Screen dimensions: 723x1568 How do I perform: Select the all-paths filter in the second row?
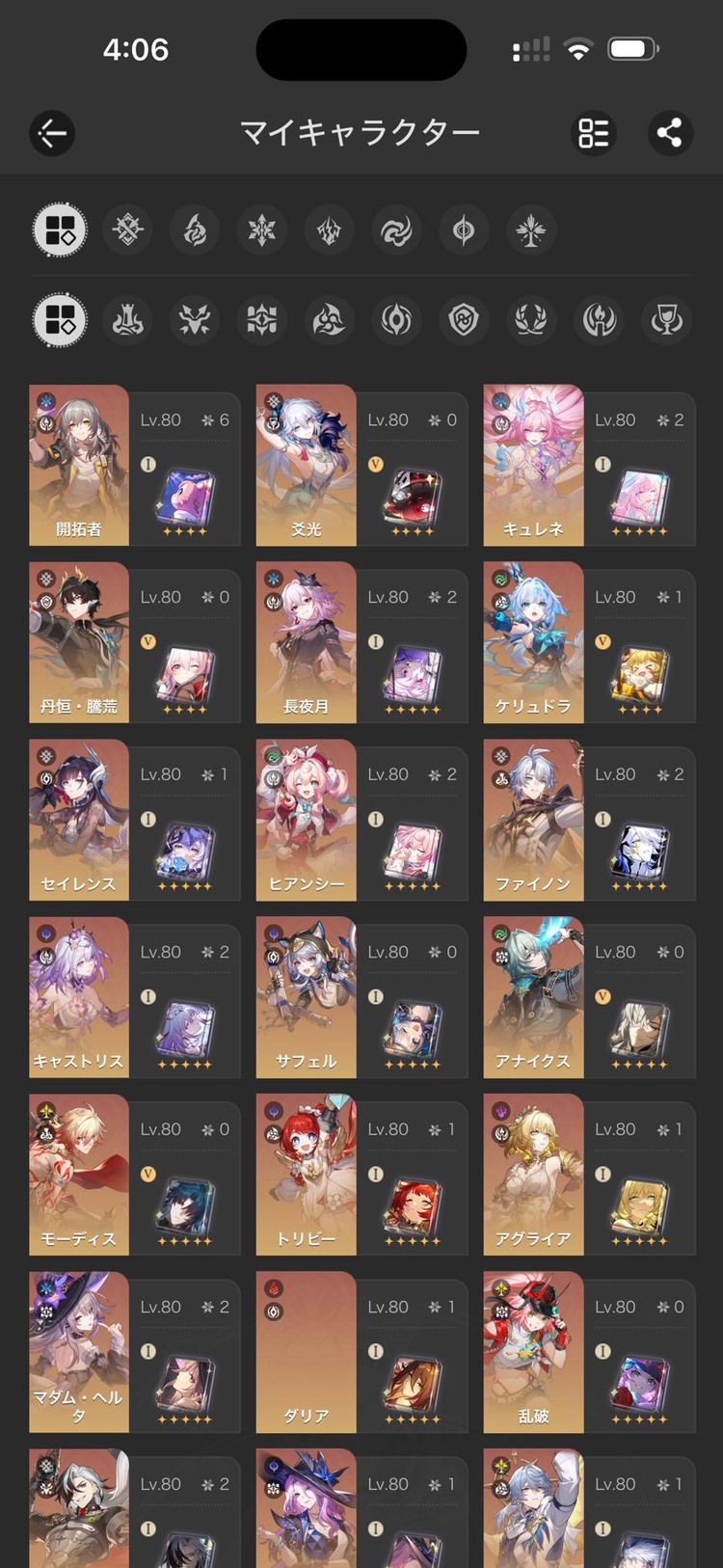click(60, 320)
